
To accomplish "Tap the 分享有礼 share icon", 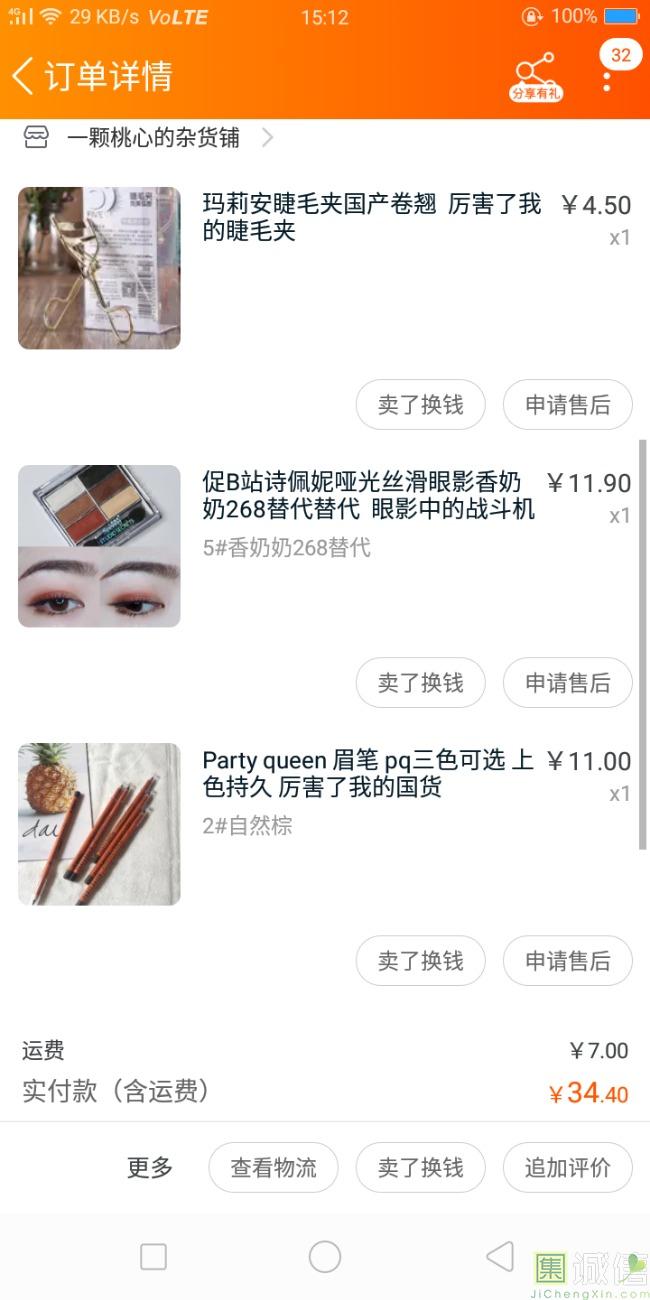I will [536, 76].
